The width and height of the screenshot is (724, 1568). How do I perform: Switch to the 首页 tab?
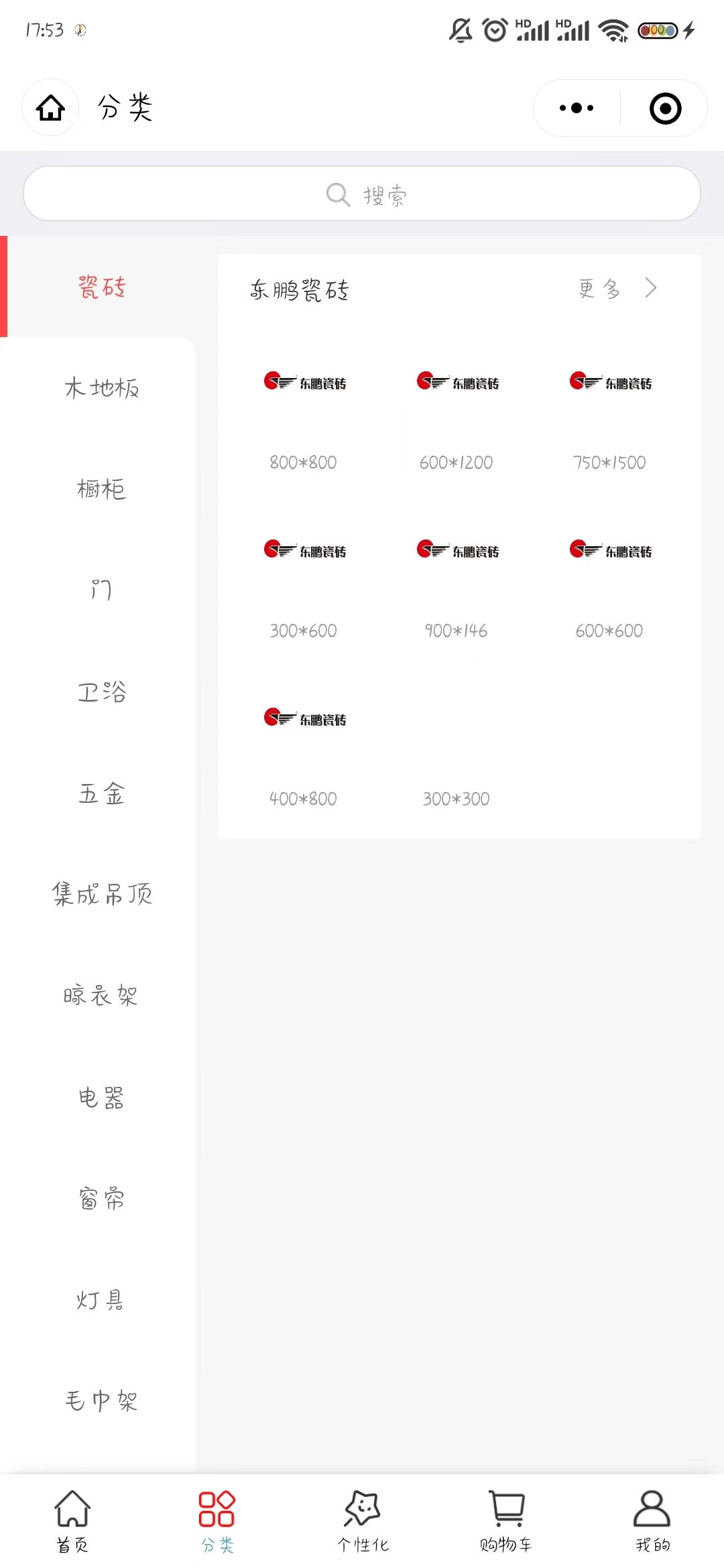click(72, 1521)
